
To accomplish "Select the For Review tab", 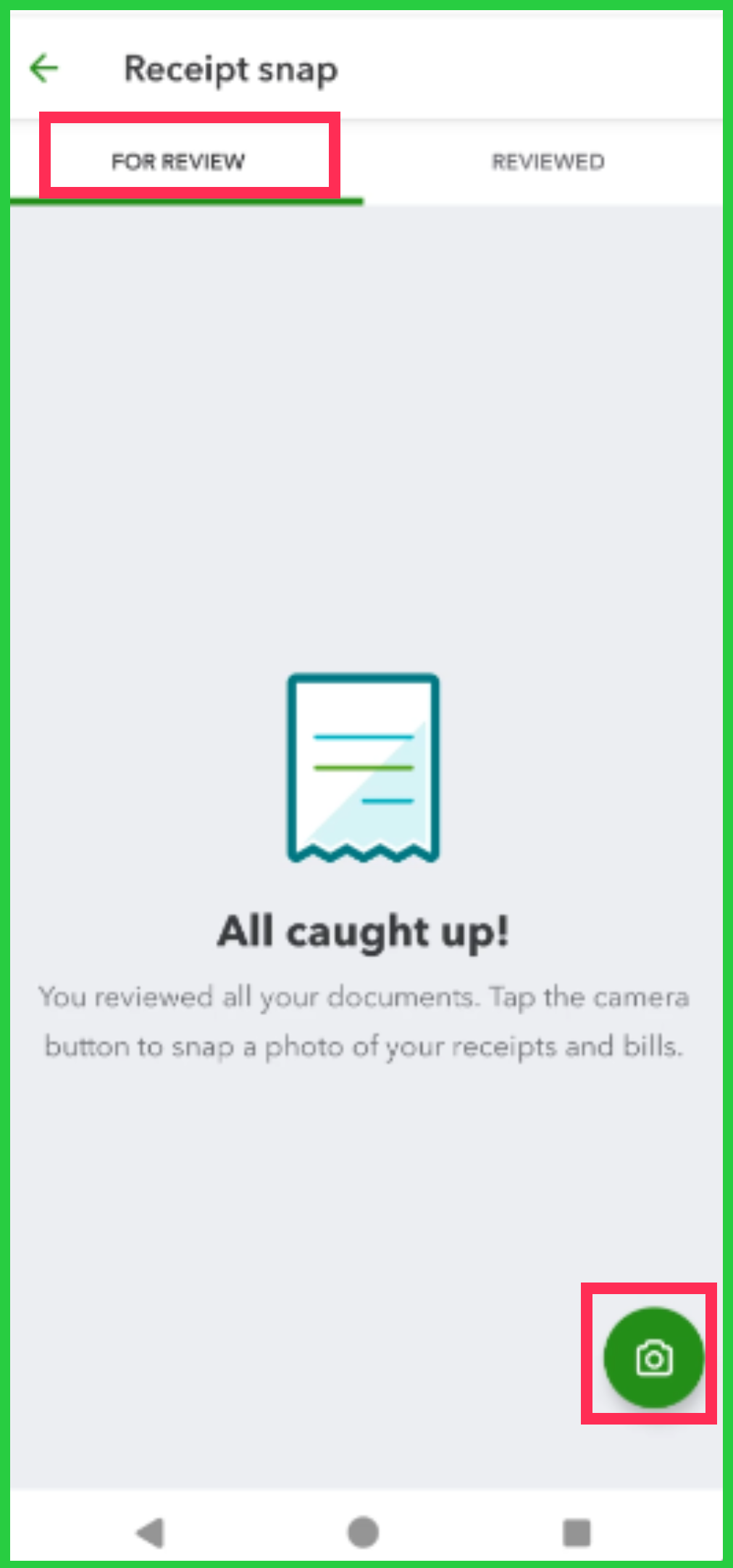I will (x=178, y=161).
